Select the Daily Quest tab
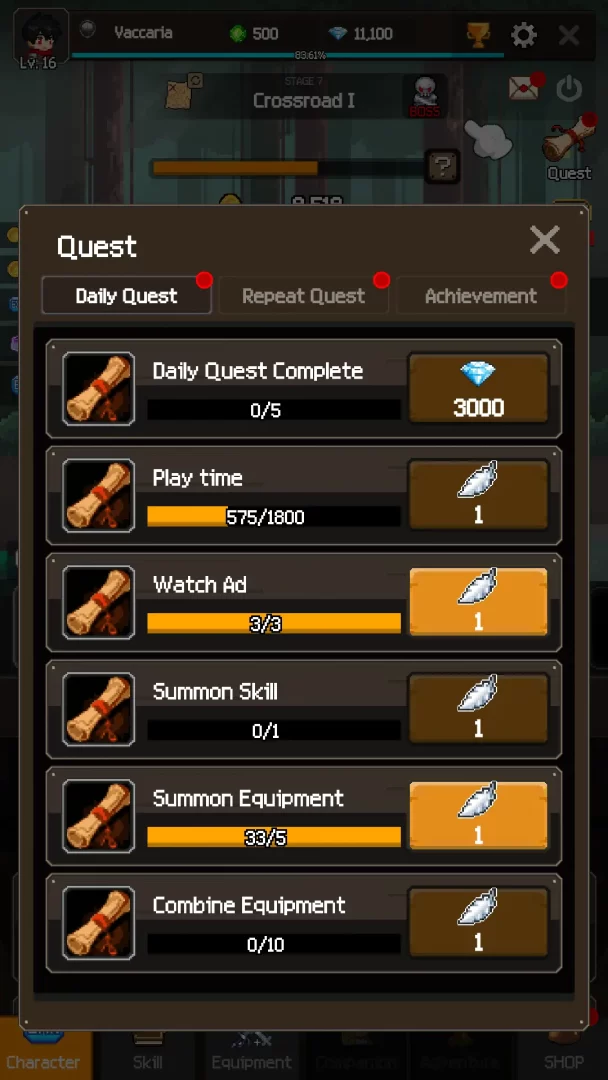This screenshot has width=608, height=1080. pyautogui.click(x=126, y=296)
